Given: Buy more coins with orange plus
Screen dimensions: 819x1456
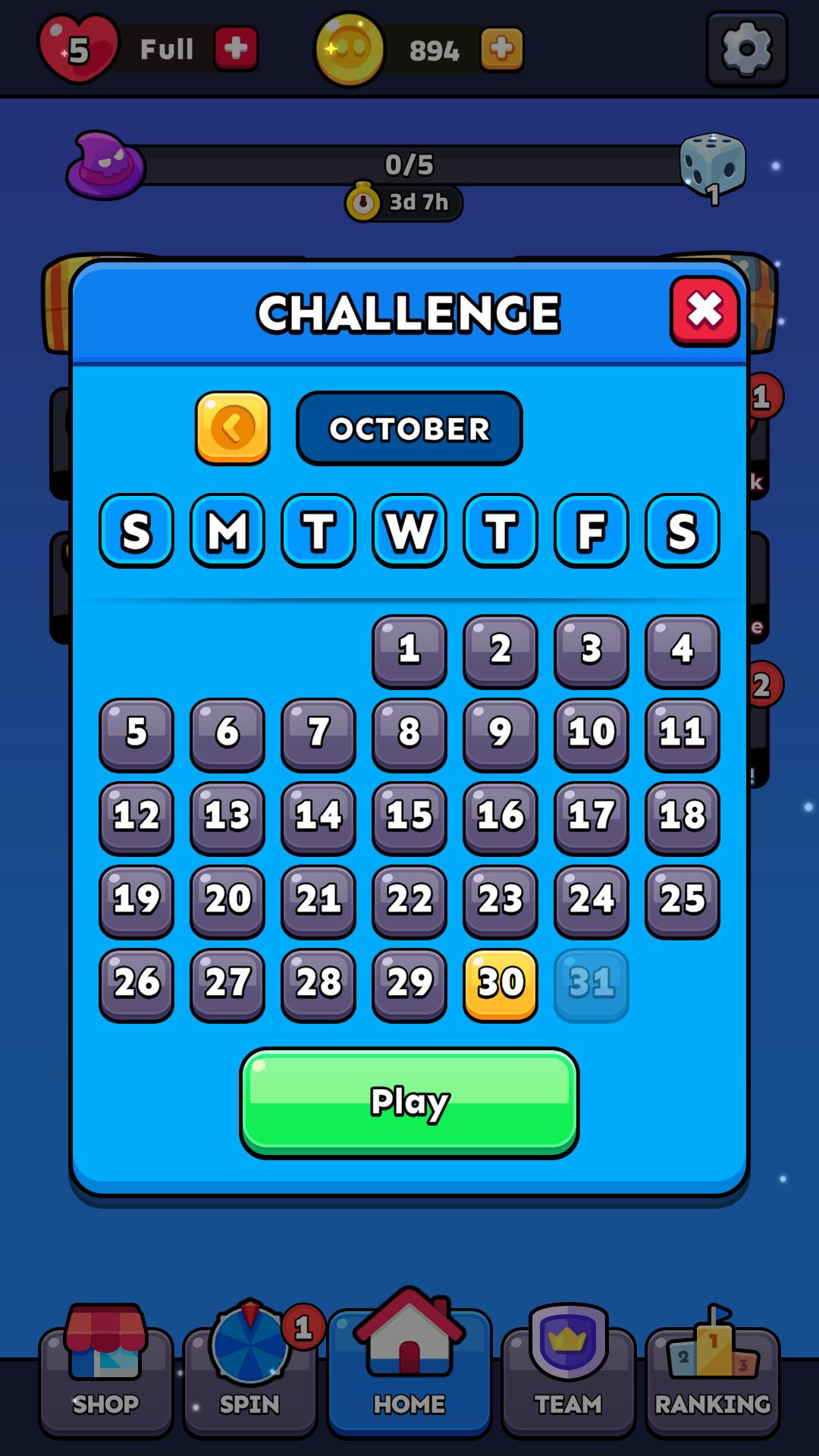Looking at the screenshot, I should pos(501,49).
